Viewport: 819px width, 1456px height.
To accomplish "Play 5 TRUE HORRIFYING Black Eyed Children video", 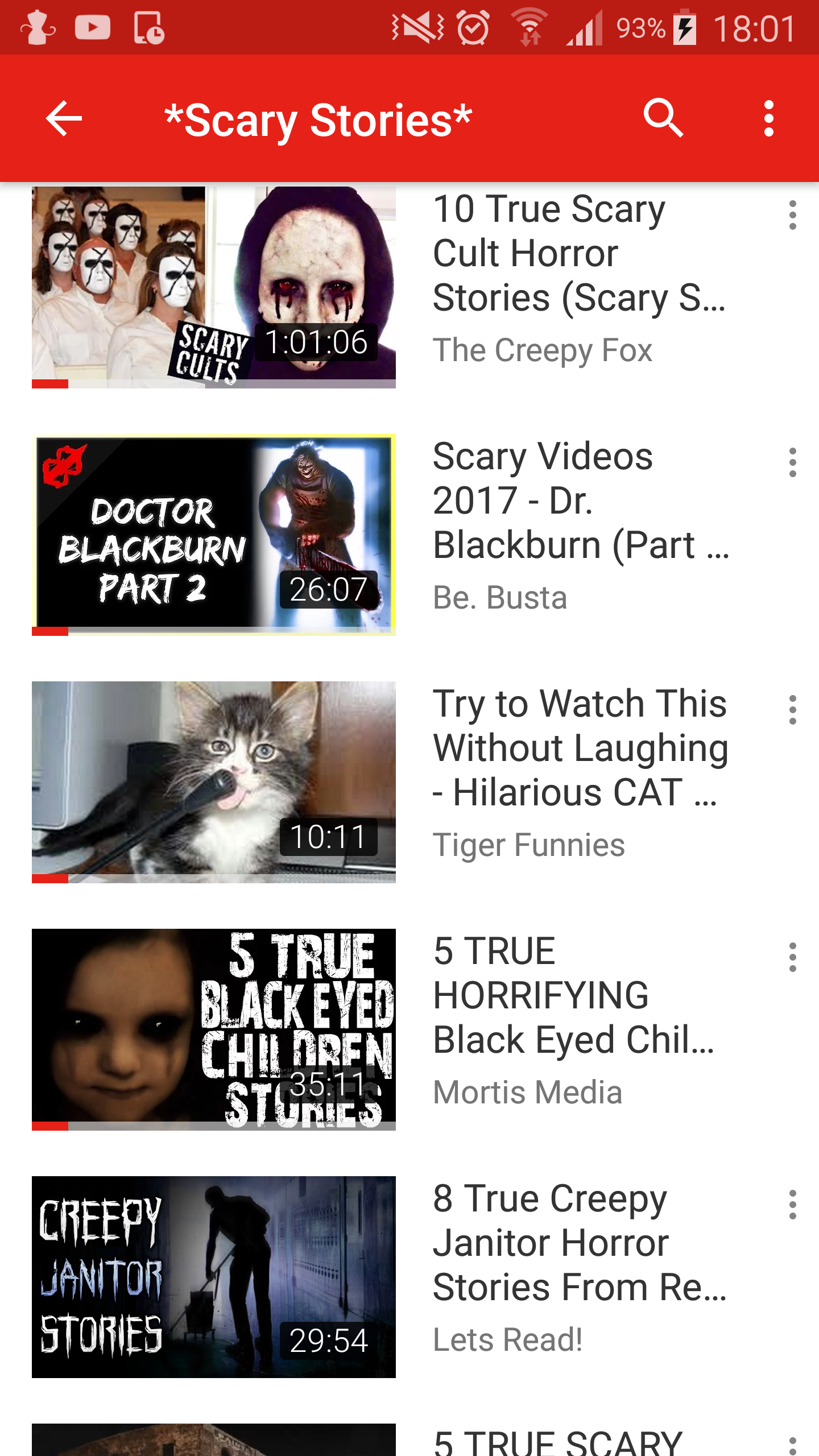I will (x=214, y=1029).
